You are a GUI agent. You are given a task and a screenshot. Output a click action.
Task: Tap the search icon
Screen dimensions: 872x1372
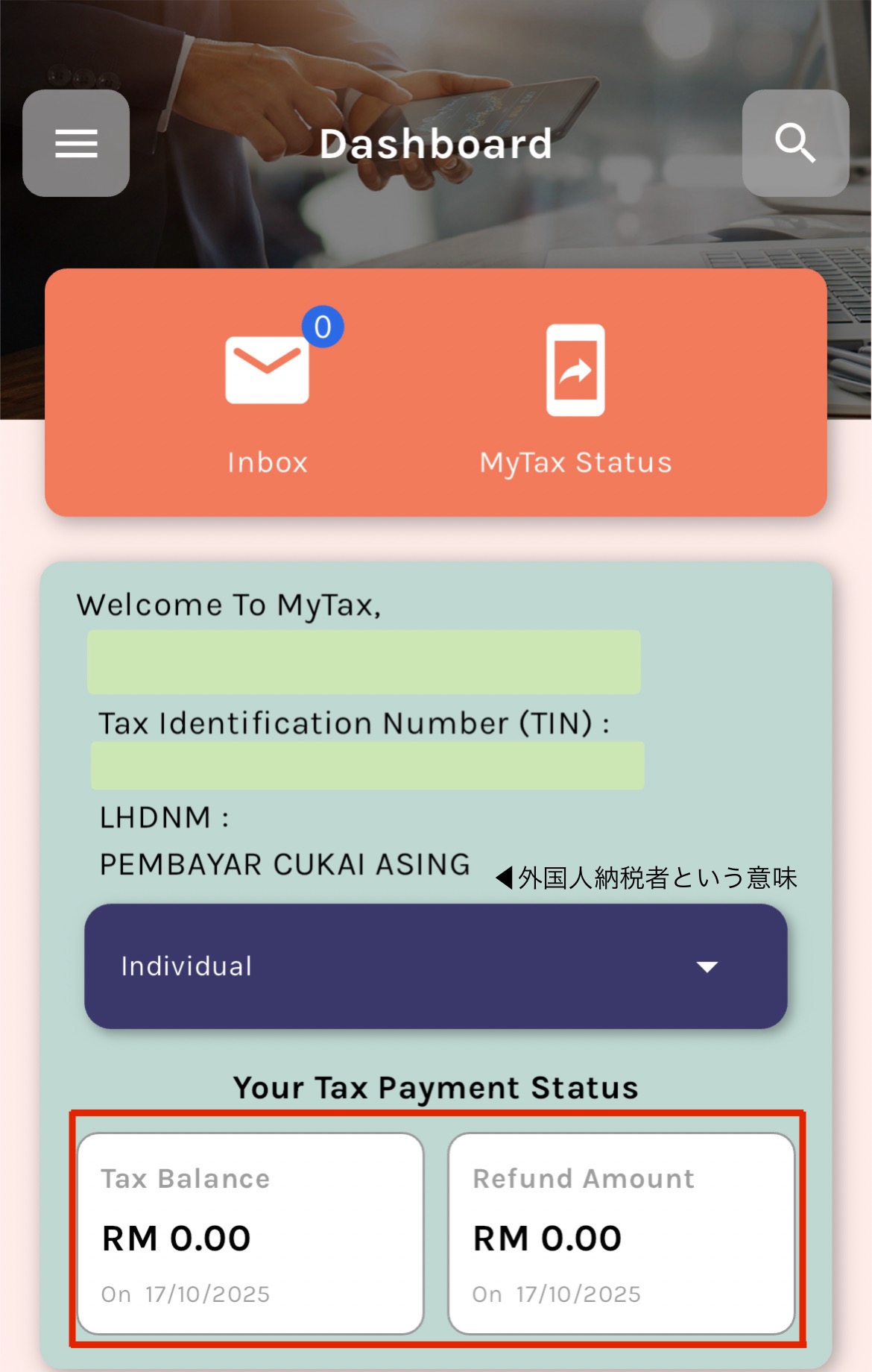click(x=795, y=143)
